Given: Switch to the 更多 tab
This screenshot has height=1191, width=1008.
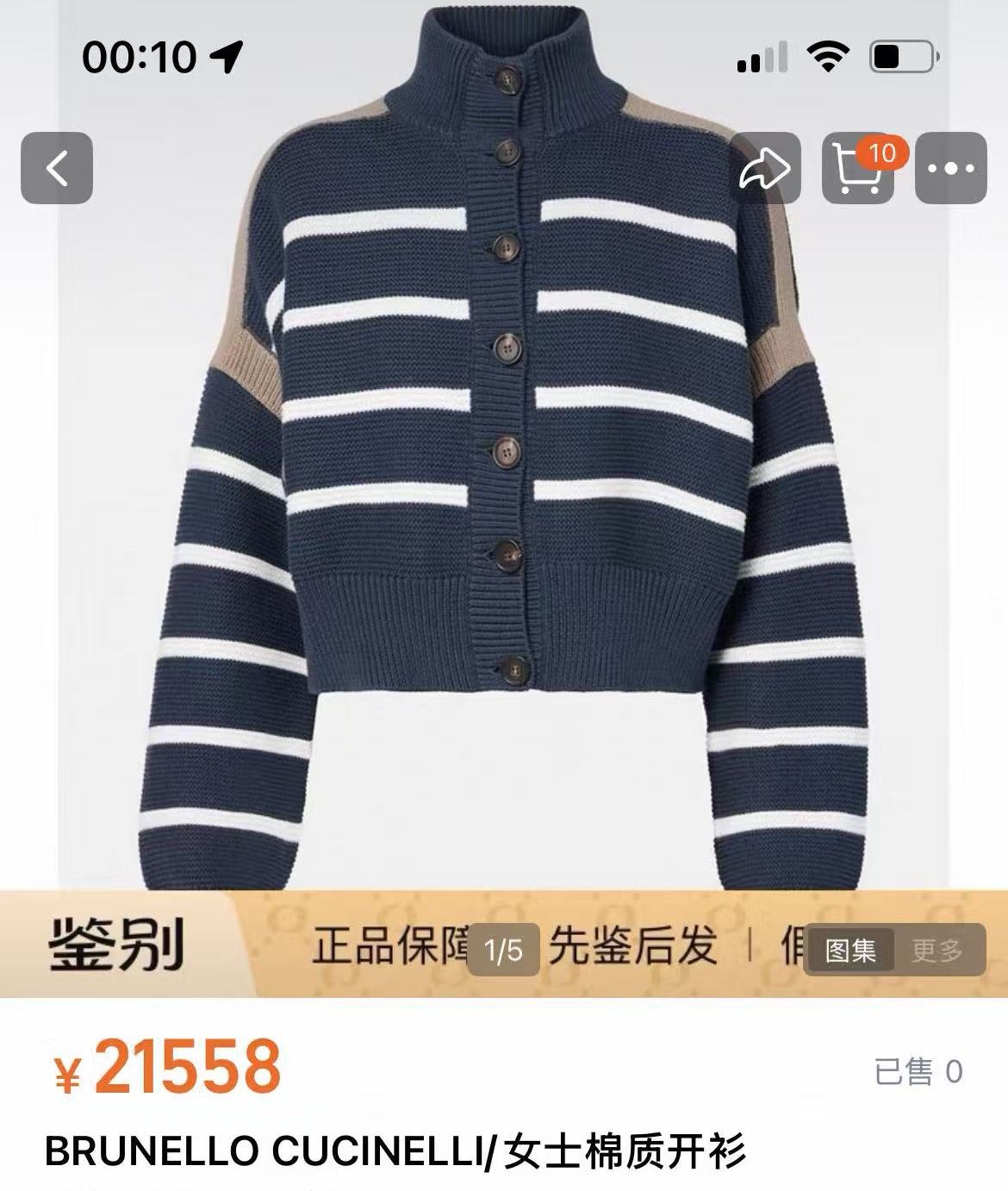Looking at the screenshot, I should coord(937,950).
